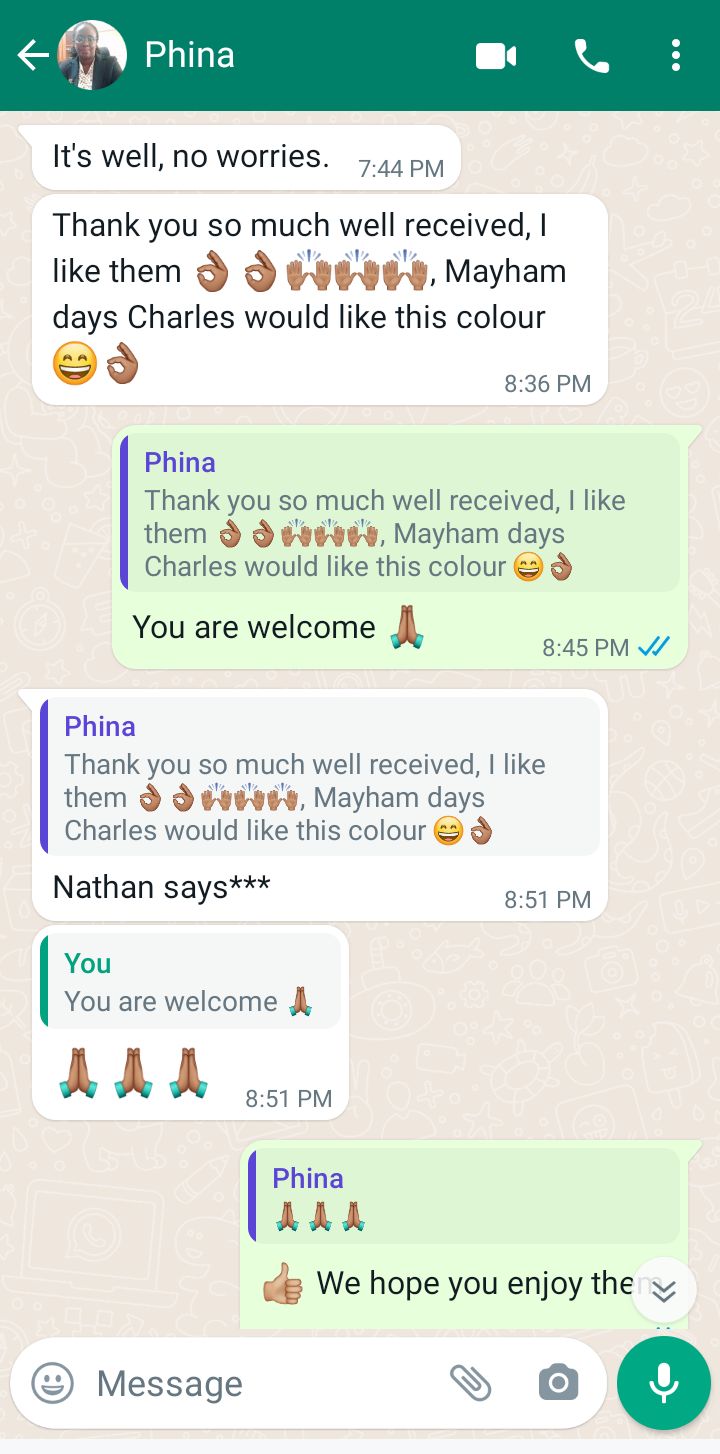Focus the Message text field

[x=260, y=1384]
